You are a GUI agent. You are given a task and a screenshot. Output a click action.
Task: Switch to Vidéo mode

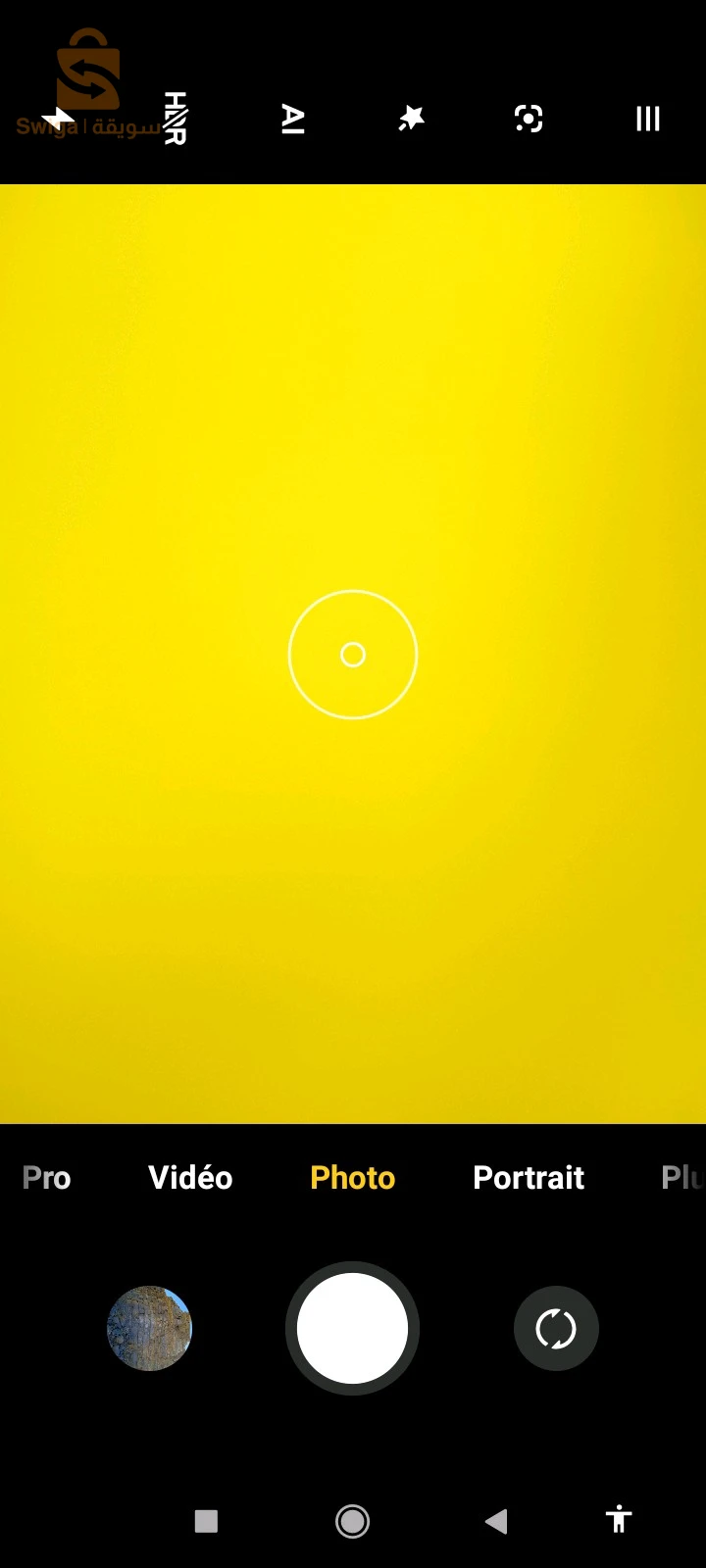pos(190,1177)
